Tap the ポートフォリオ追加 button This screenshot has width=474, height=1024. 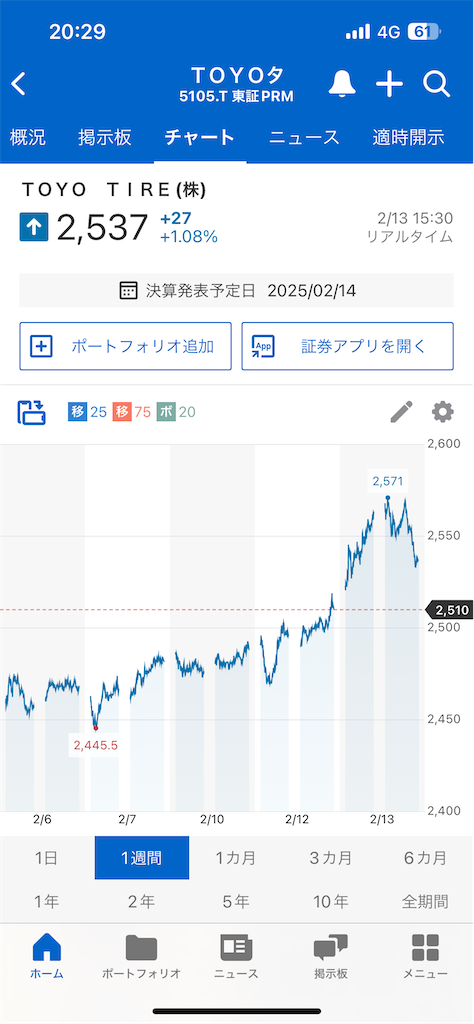pos(125,346)
